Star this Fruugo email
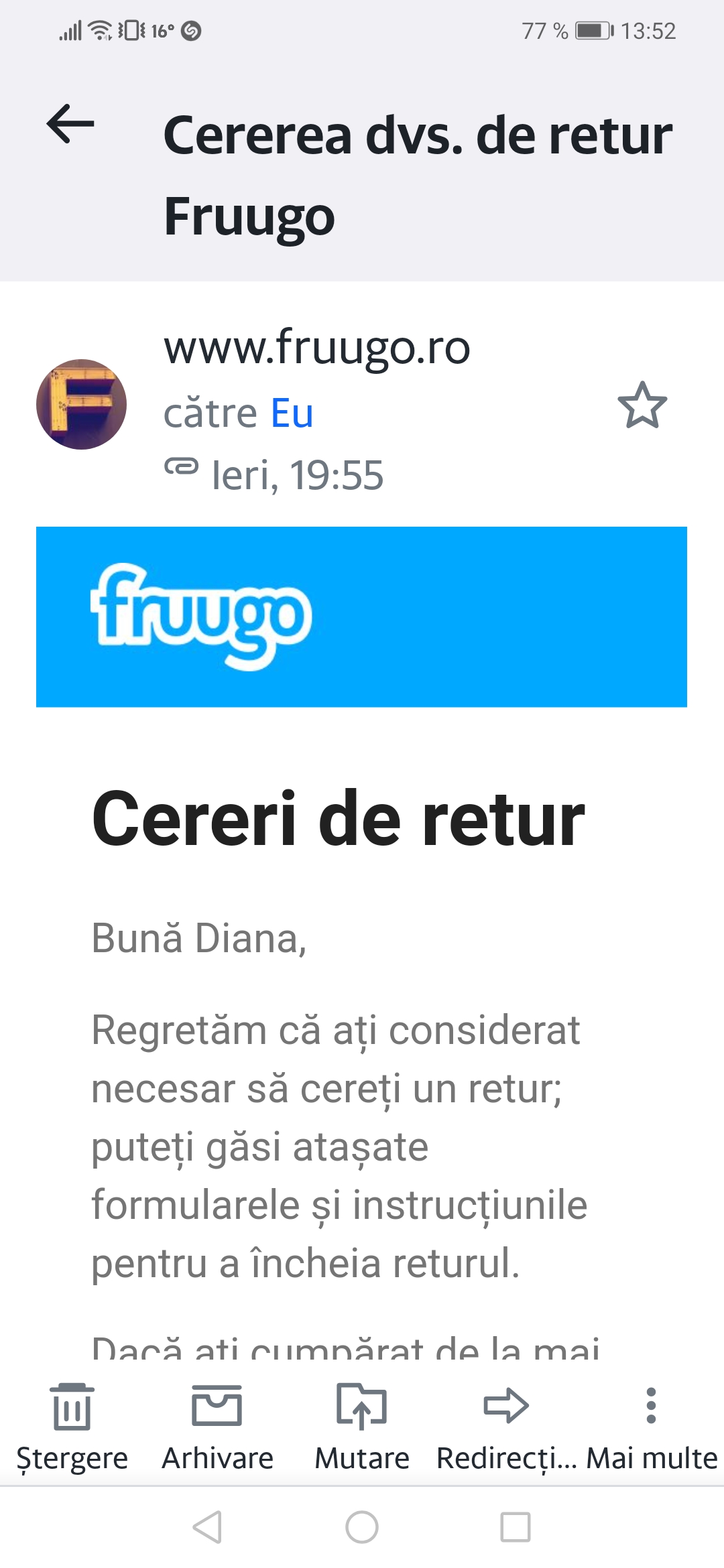 coord(642,405)
